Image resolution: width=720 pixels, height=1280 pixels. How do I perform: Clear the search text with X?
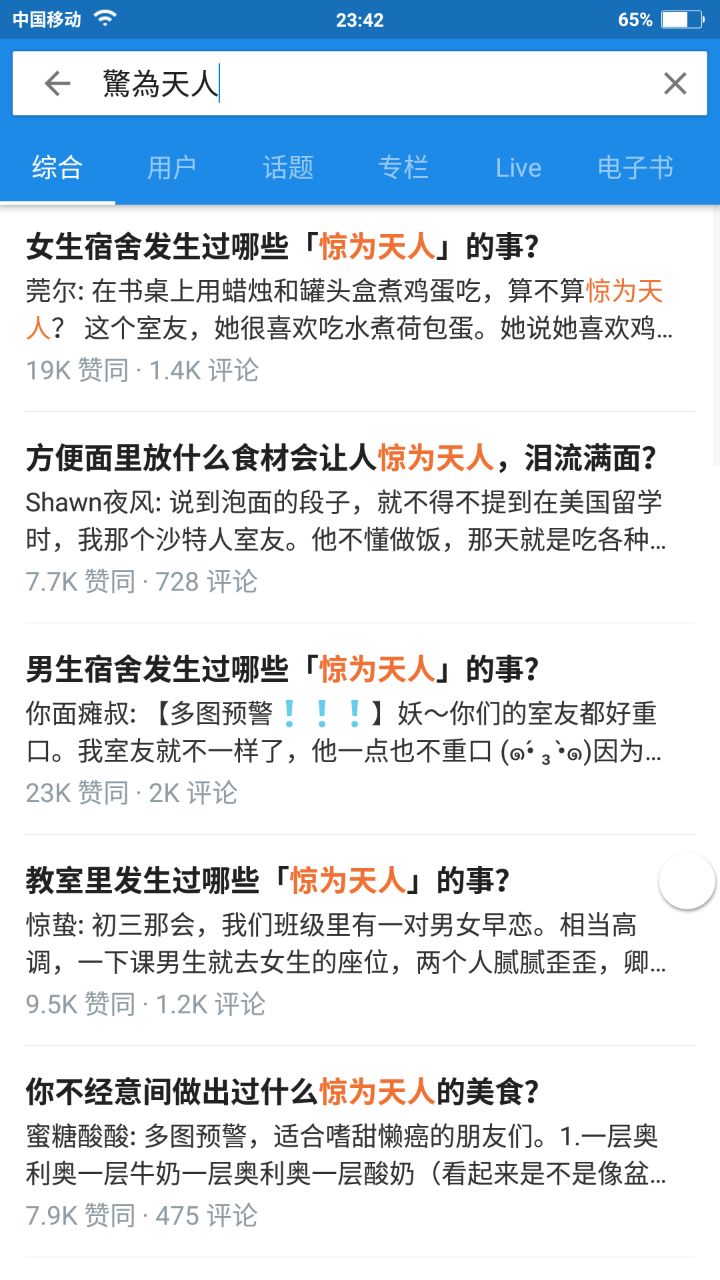coord(675,84)
